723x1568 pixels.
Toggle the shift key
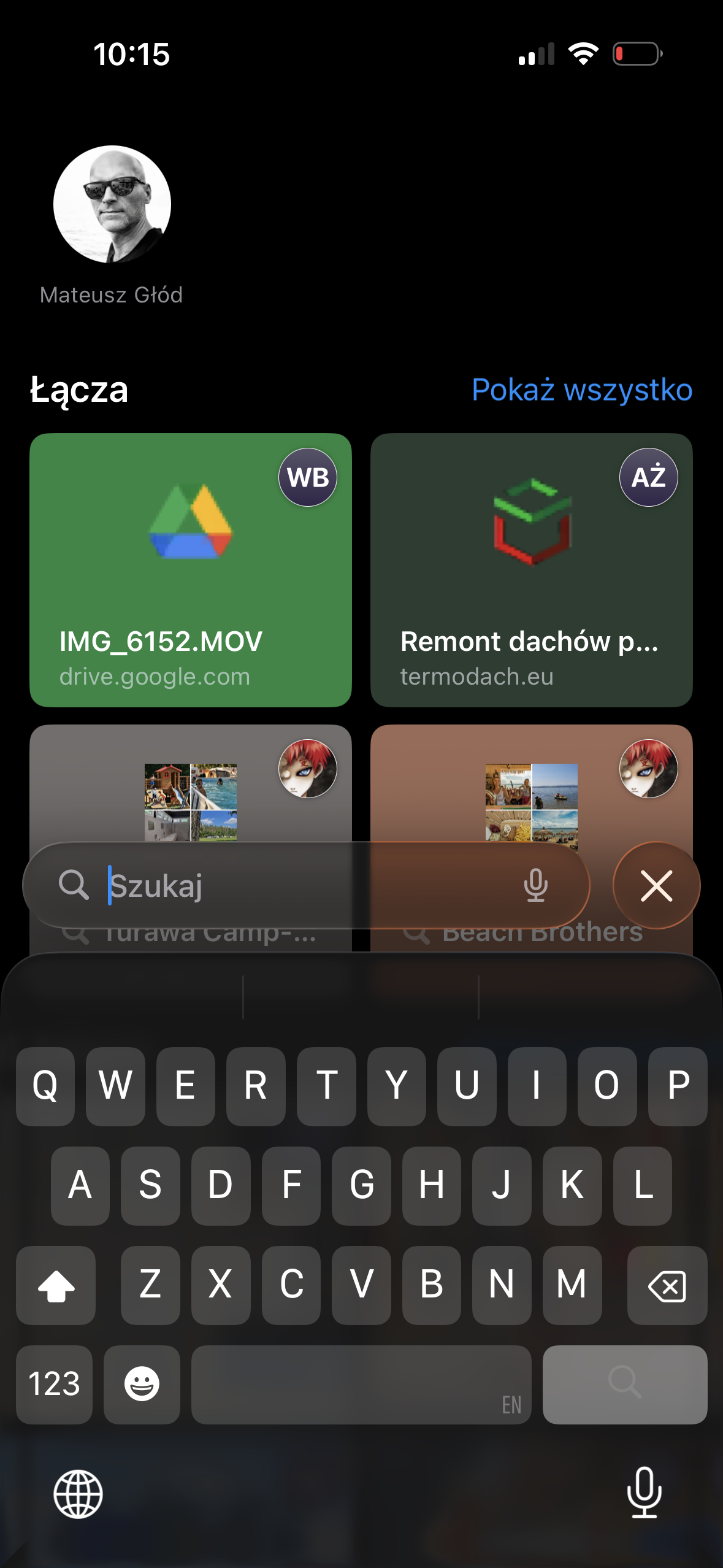click(x=56, y=1285)
